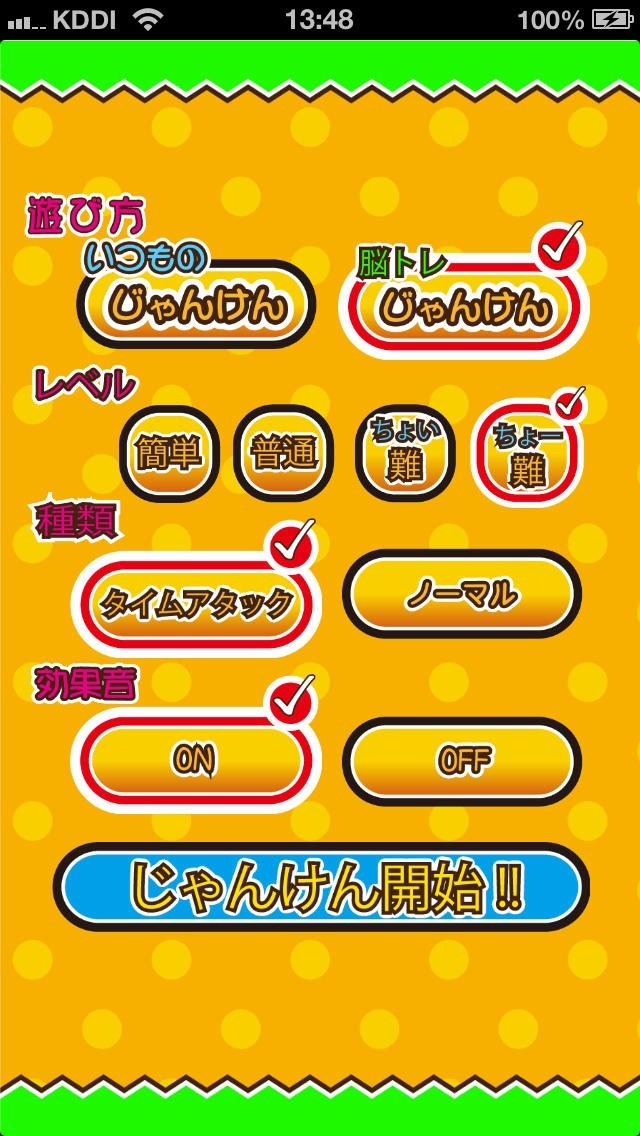Viewport: 640px width, 1136px height.
Task: Turn sound effects OFF
Action: tap(462, 761)
